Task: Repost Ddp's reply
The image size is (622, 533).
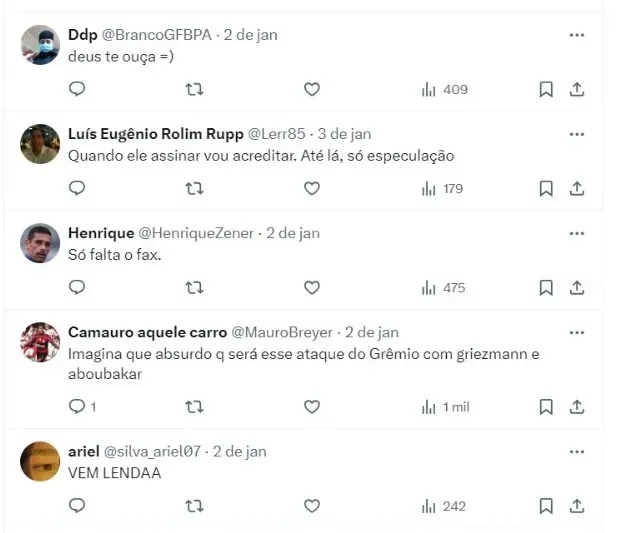Action: click(196, 89)
